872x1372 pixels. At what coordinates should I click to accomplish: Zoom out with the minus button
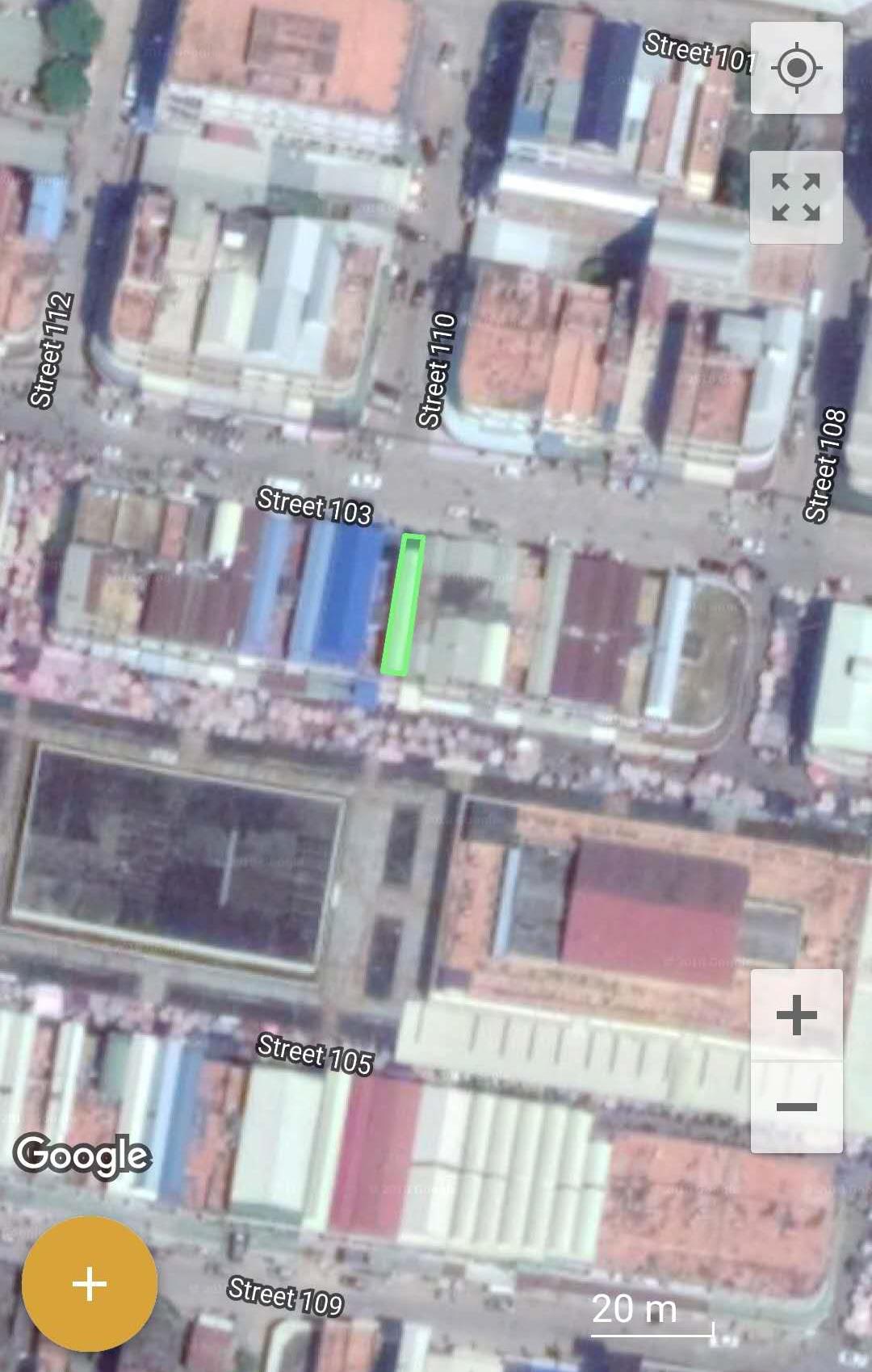[x=796, y=1107]
